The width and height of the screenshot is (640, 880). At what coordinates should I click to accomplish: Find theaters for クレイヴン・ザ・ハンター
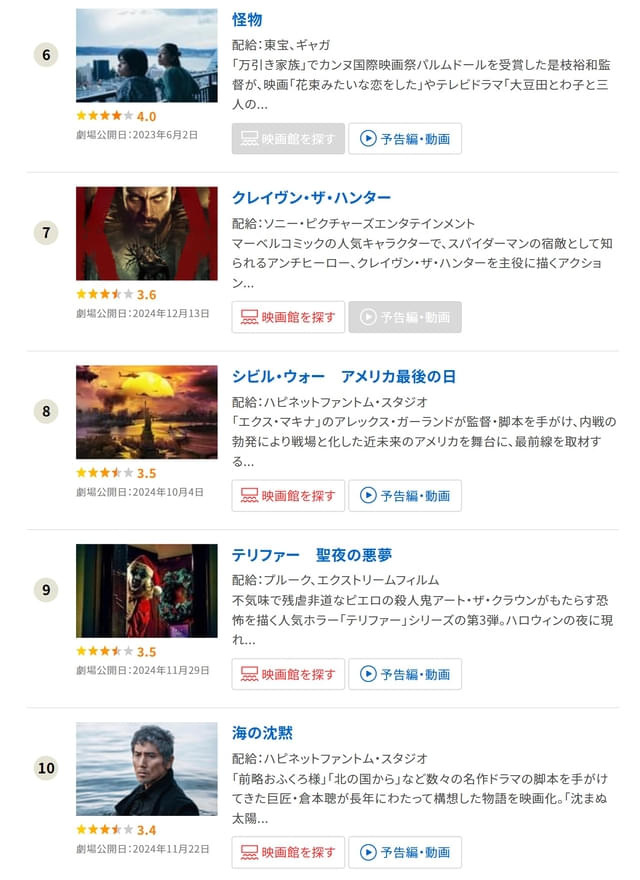[x=288, y=317]
